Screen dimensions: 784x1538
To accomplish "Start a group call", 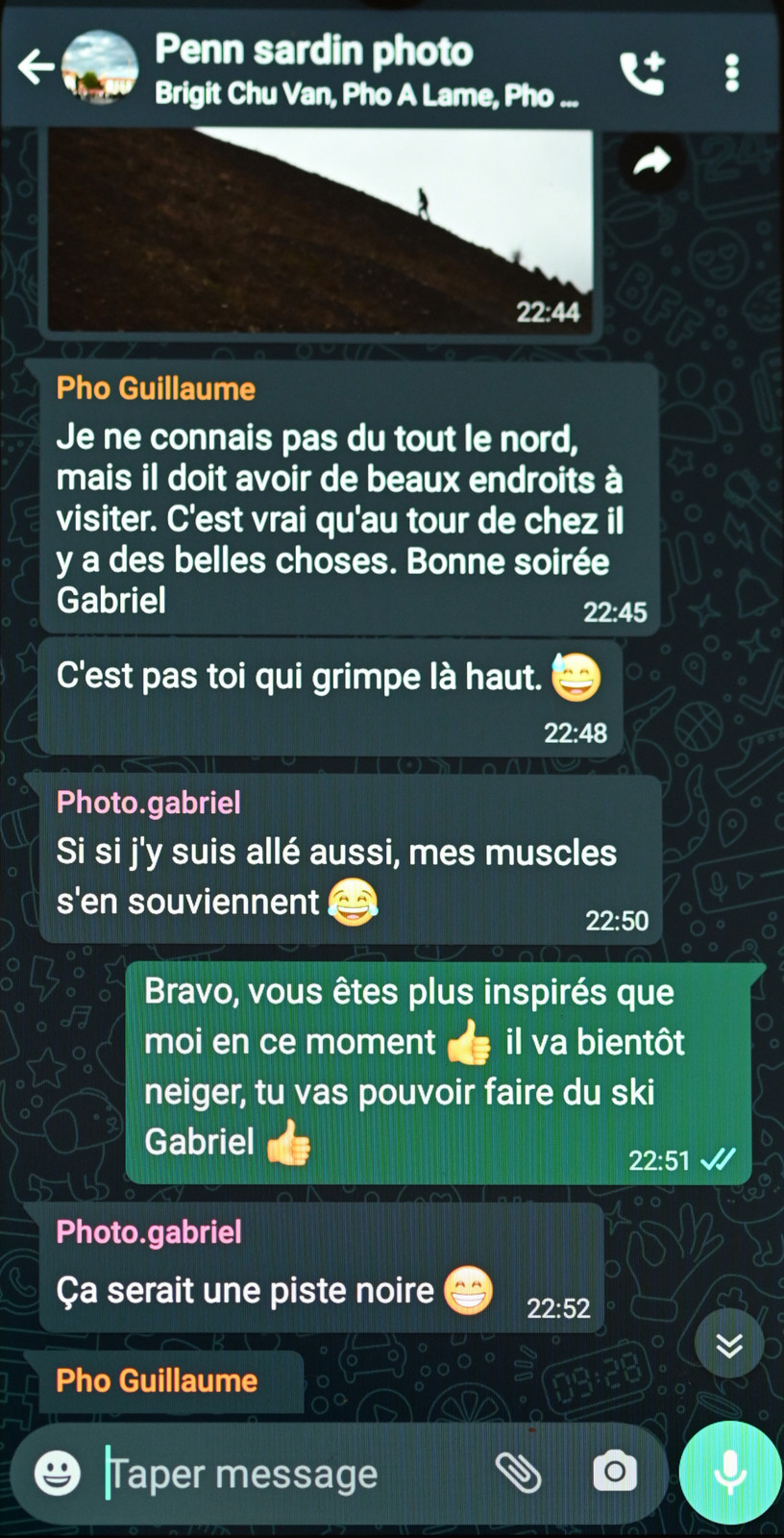I will pyautogui.click(x=643, y=73).
